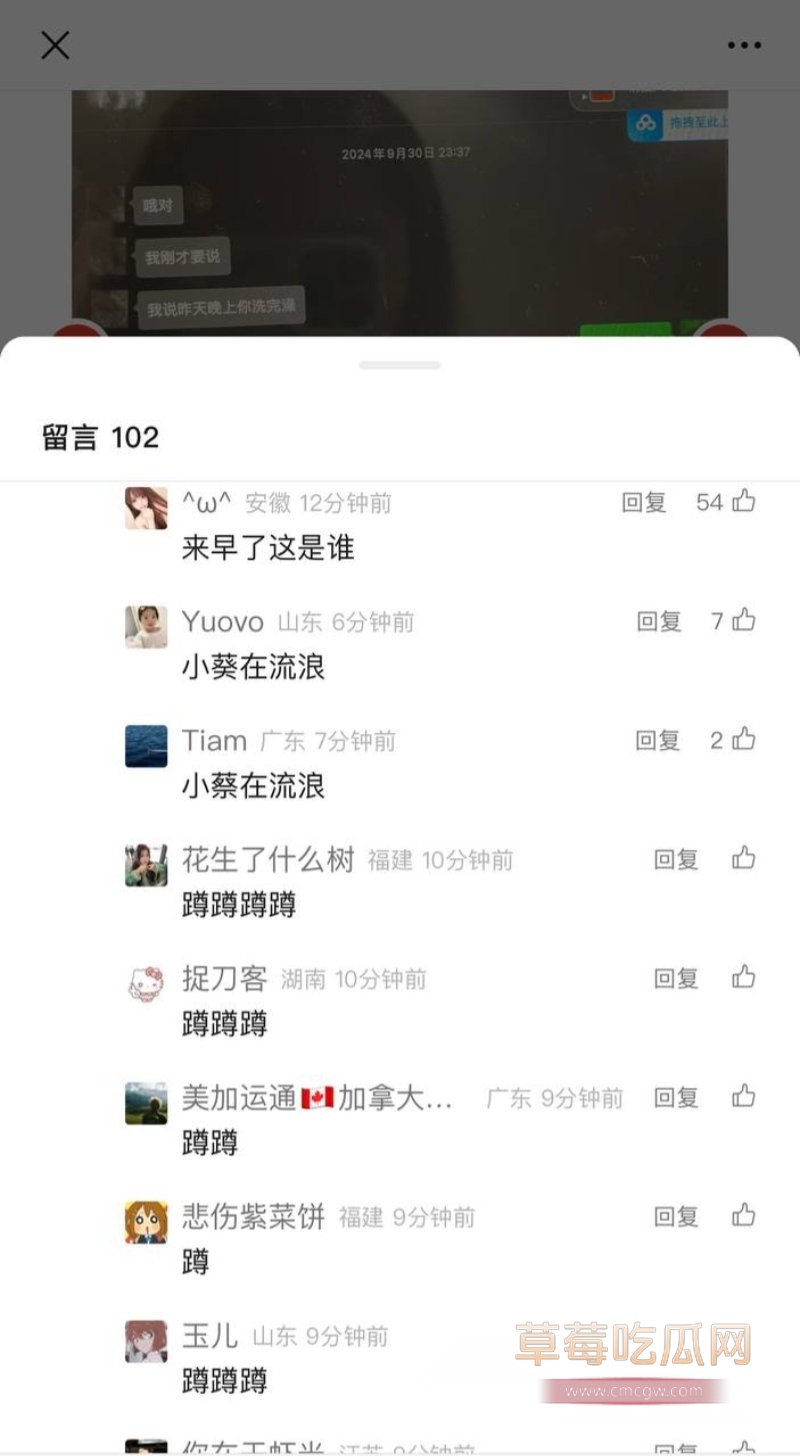View Yuovo's profile picture
This screenshot has width=800, height=1456.
click(146, 627)
